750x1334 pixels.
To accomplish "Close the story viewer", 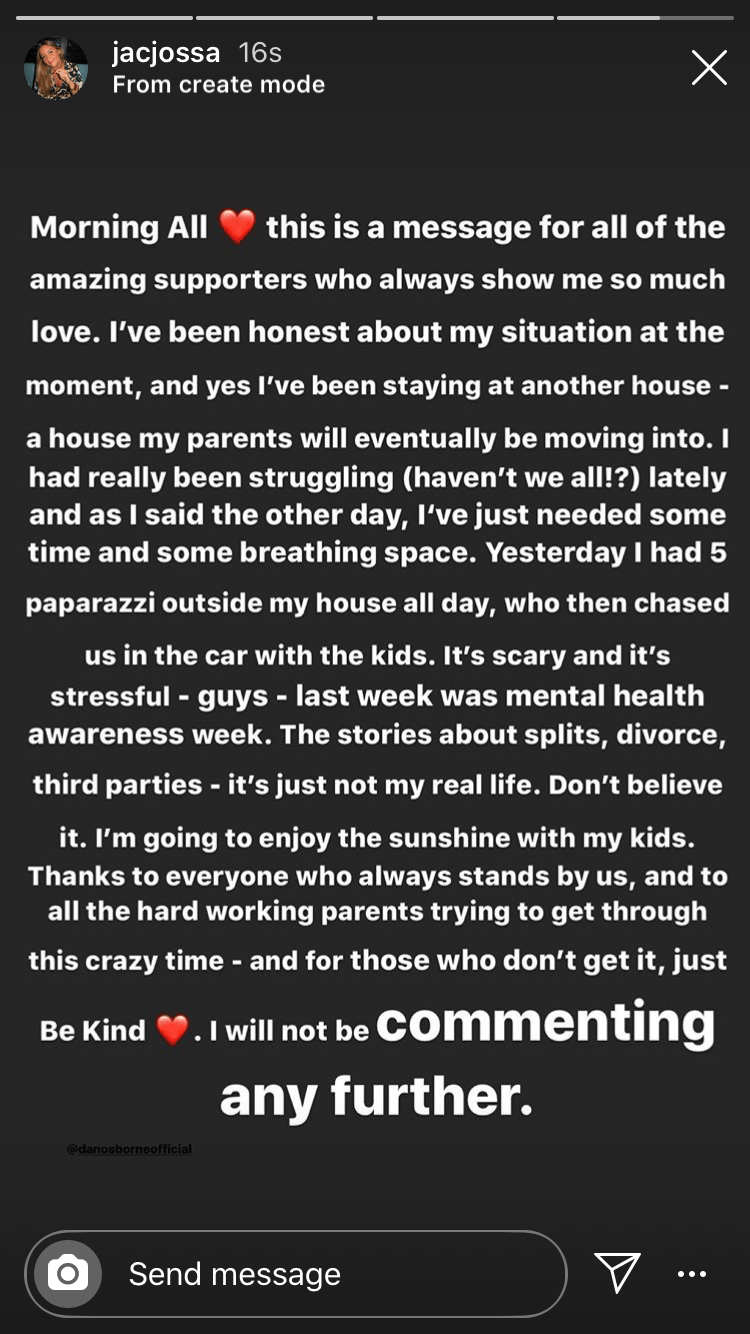I will (x=709, y=68).
